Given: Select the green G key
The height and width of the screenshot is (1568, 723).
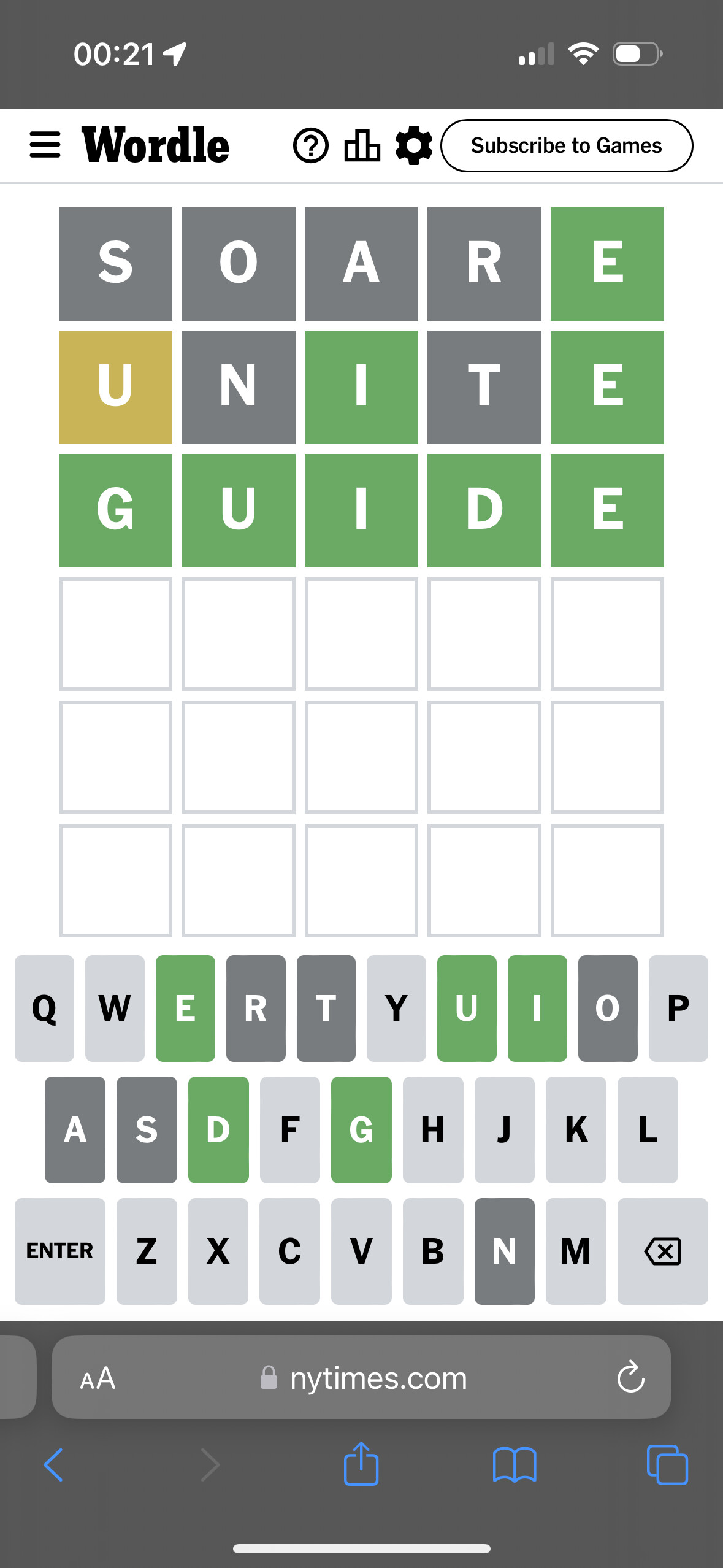Looking at the screenshot, I should point(361,1129).
